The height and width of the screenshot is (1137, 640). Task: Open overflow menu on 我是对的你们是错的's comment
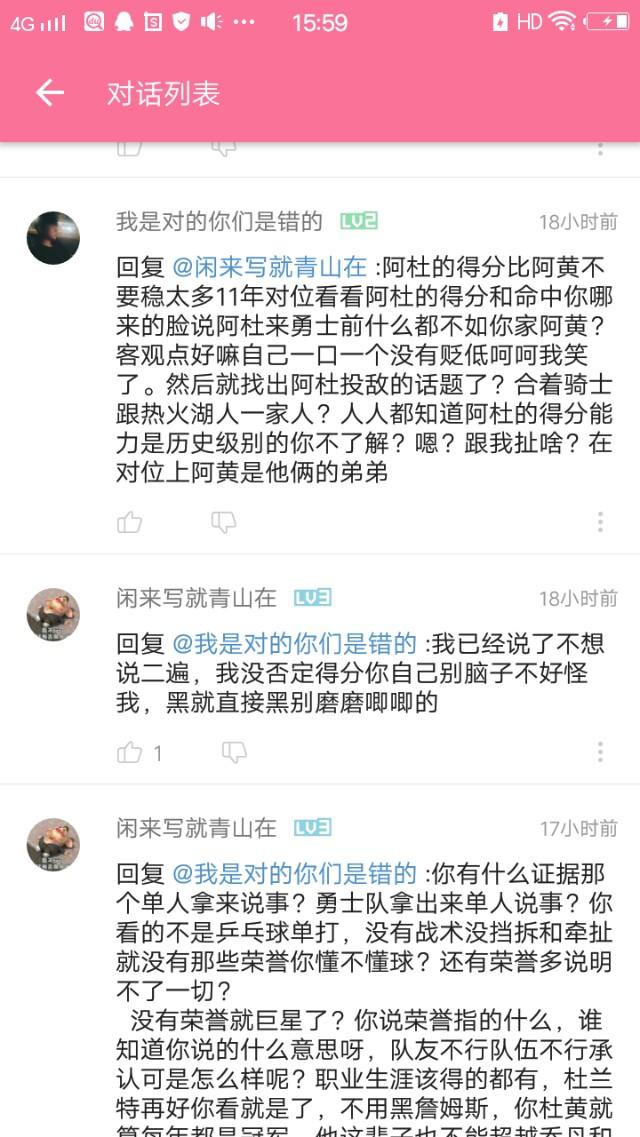point(600,522)
